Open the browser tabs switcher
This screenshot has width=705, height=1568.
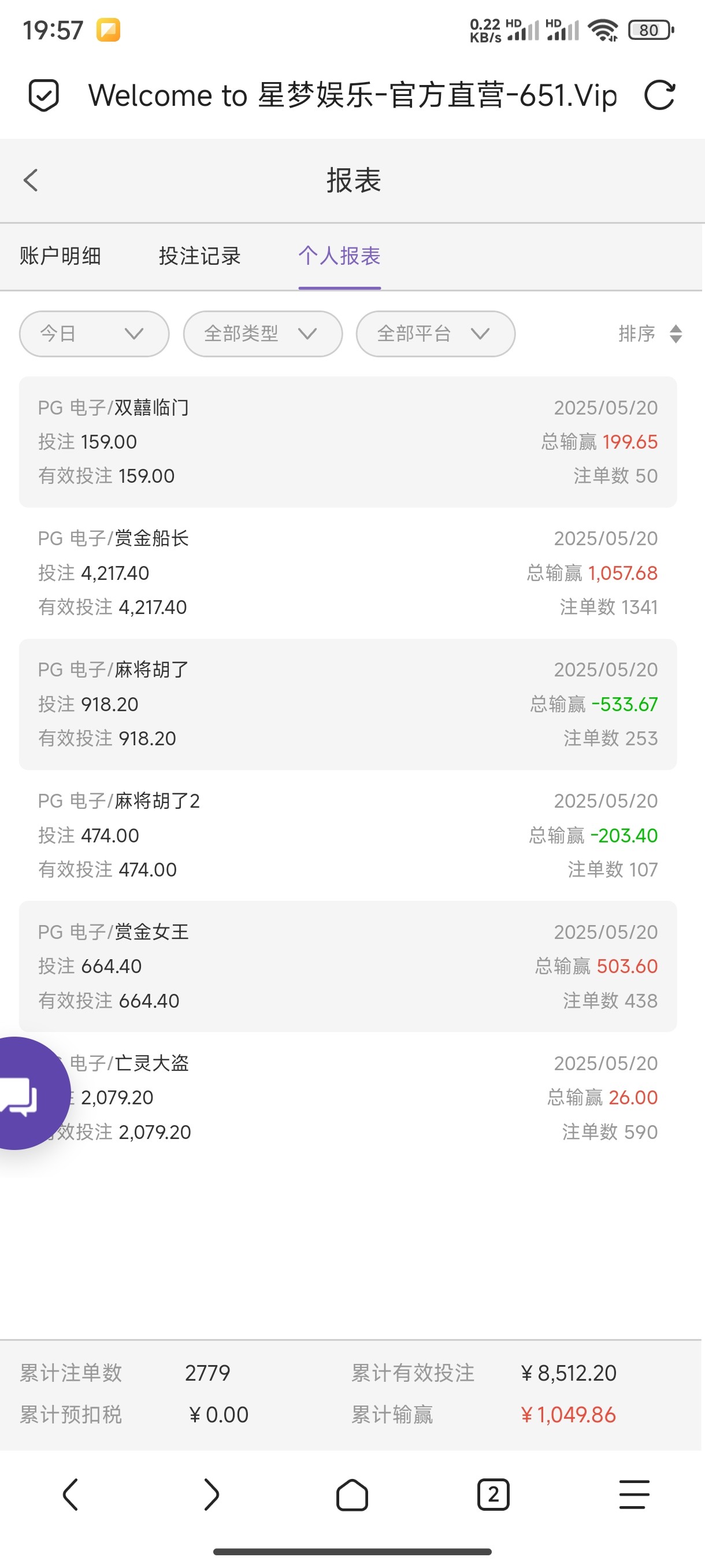click(493, 1495)
